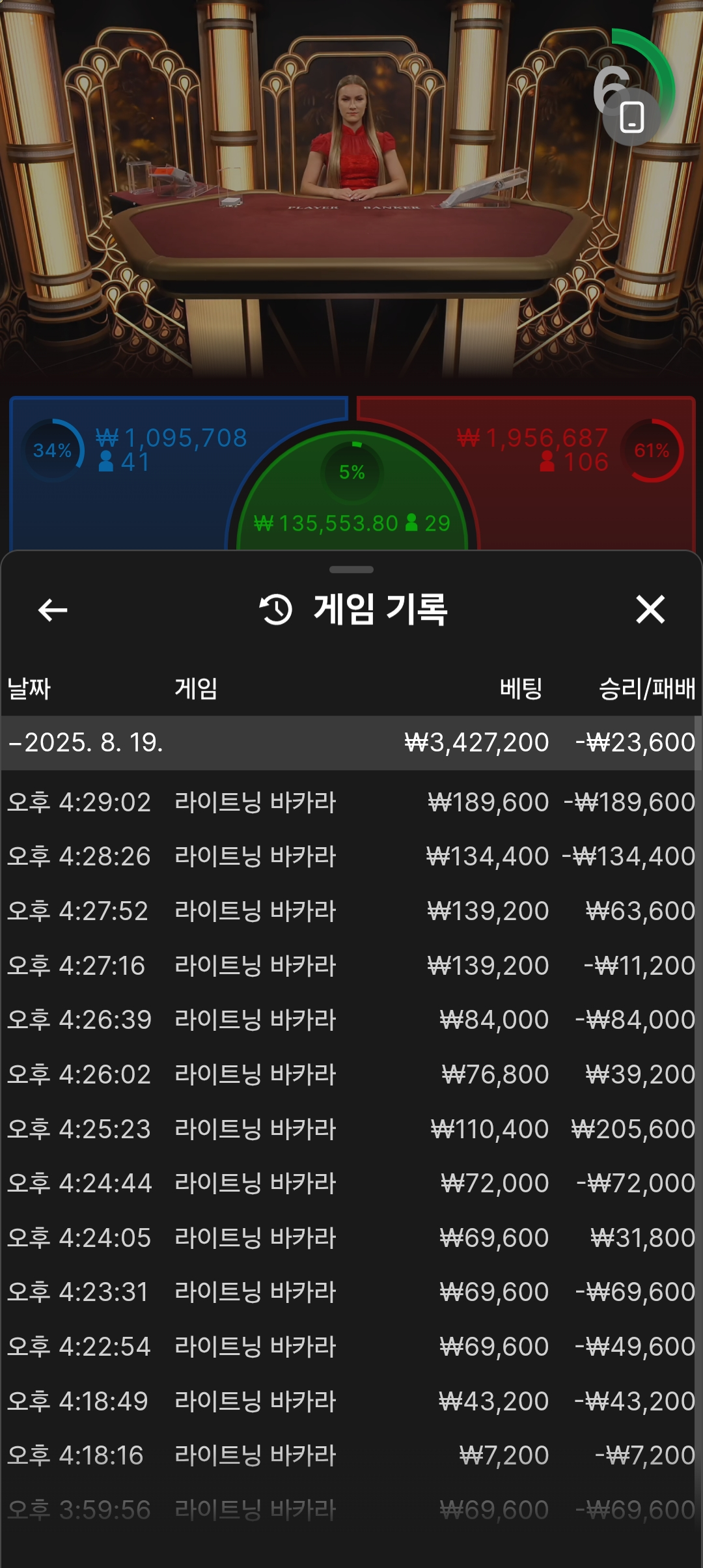The width and height of the screenshot is (703, 1568).
Task: Open the 오후 4:18:49 game record
Action: click(351, 1401)
